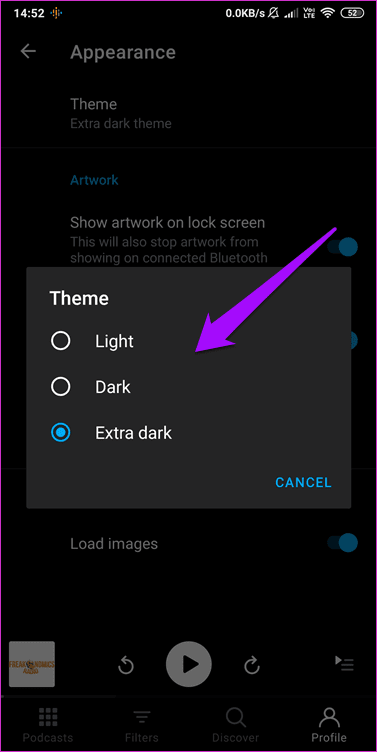Toggle the Load images switch
The width and height of the screenshot is (377, 752).
point(342,543)
